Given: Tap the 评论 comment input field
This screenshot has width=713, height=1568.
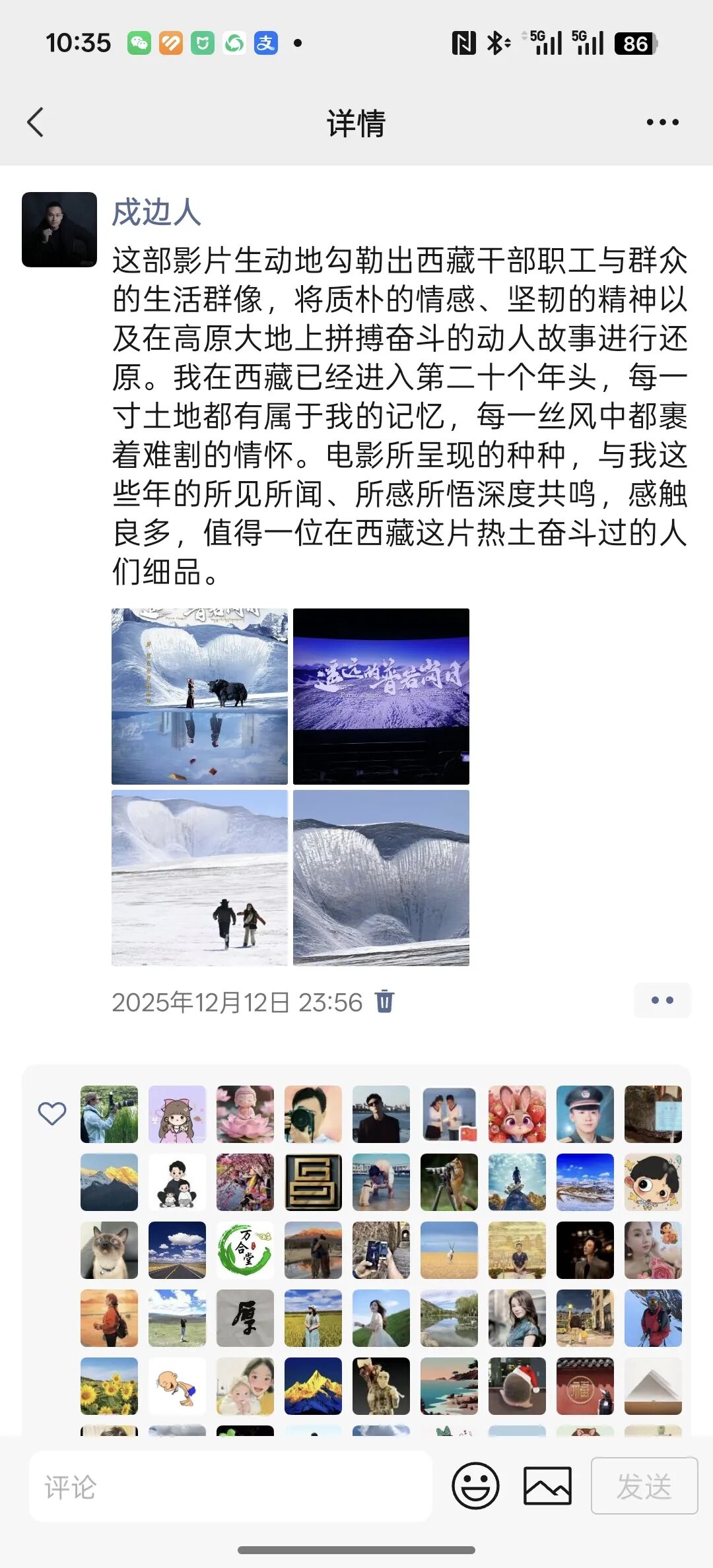Looking at the screenshot, I should coord(231,1487).
